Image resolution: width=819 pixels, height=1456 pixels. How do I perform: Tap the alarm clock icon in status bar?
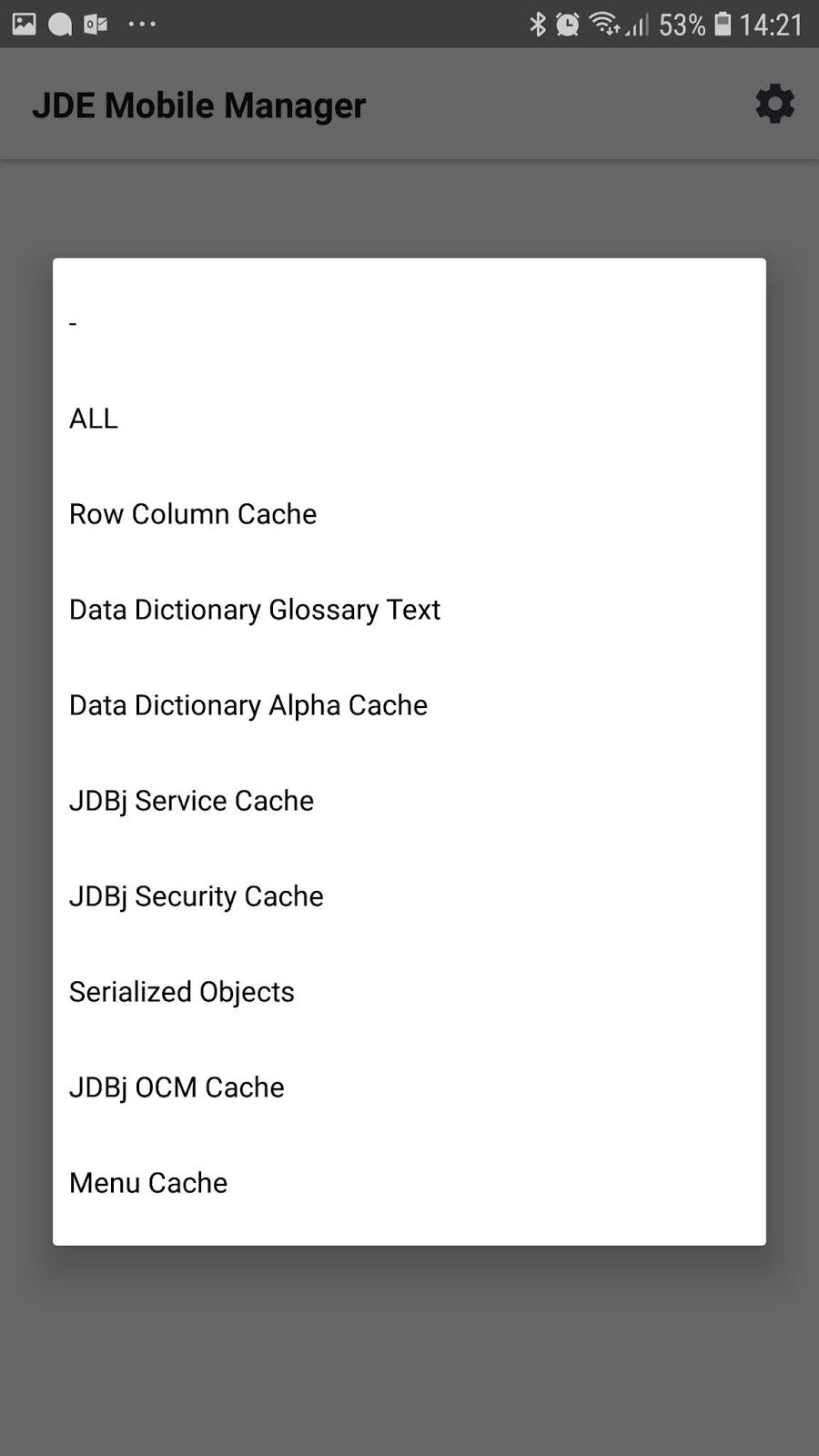pos(567,24)
